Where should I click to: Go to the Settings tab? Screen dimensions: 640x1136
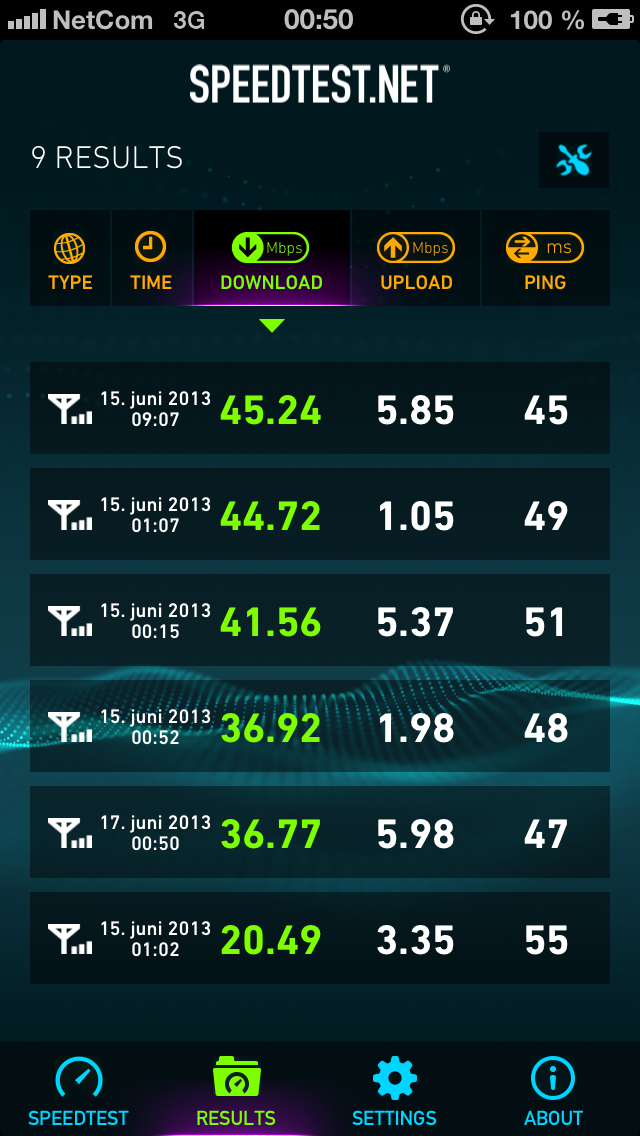point(394,1090)
